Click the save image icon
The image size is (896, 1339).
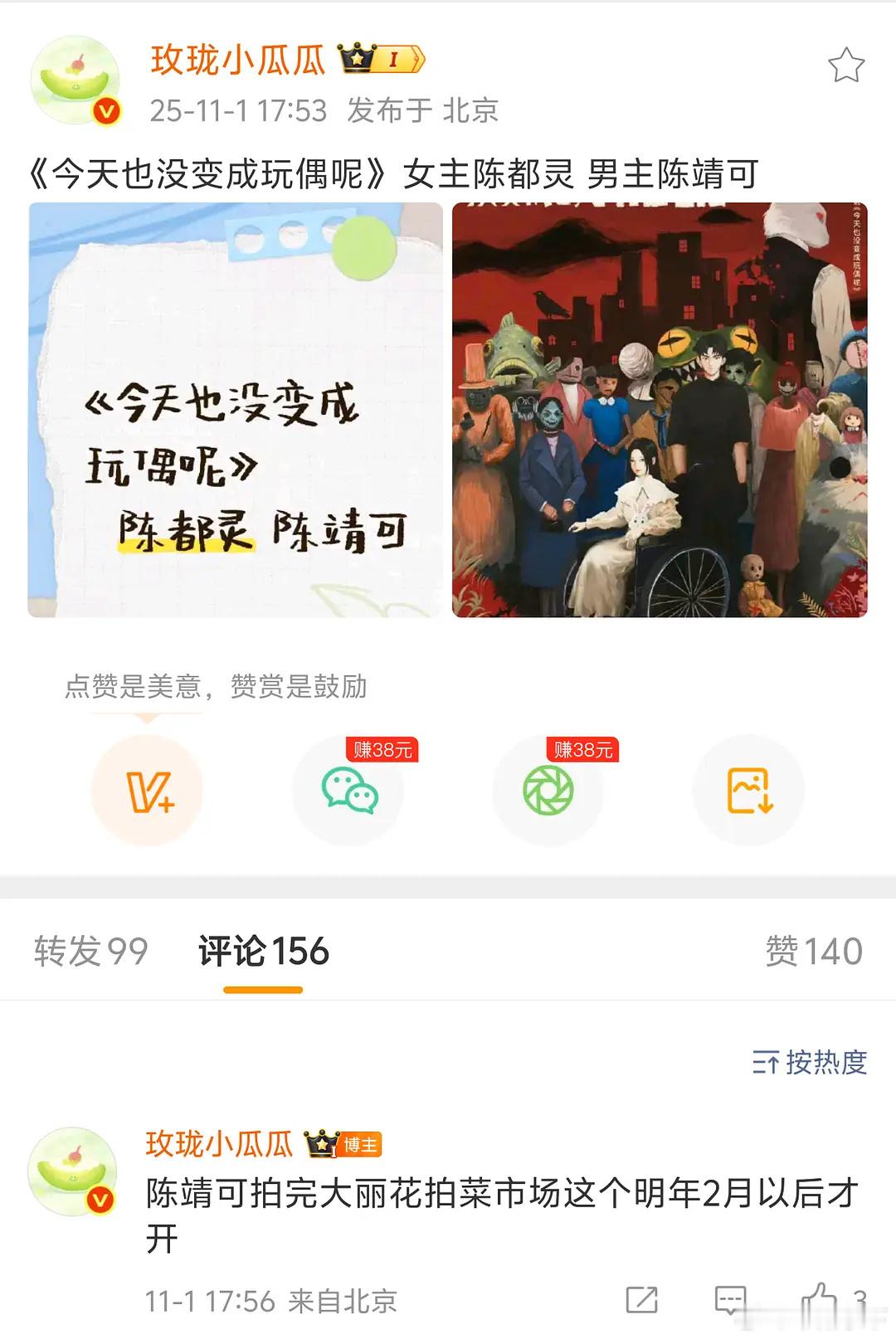click(749, 791)
